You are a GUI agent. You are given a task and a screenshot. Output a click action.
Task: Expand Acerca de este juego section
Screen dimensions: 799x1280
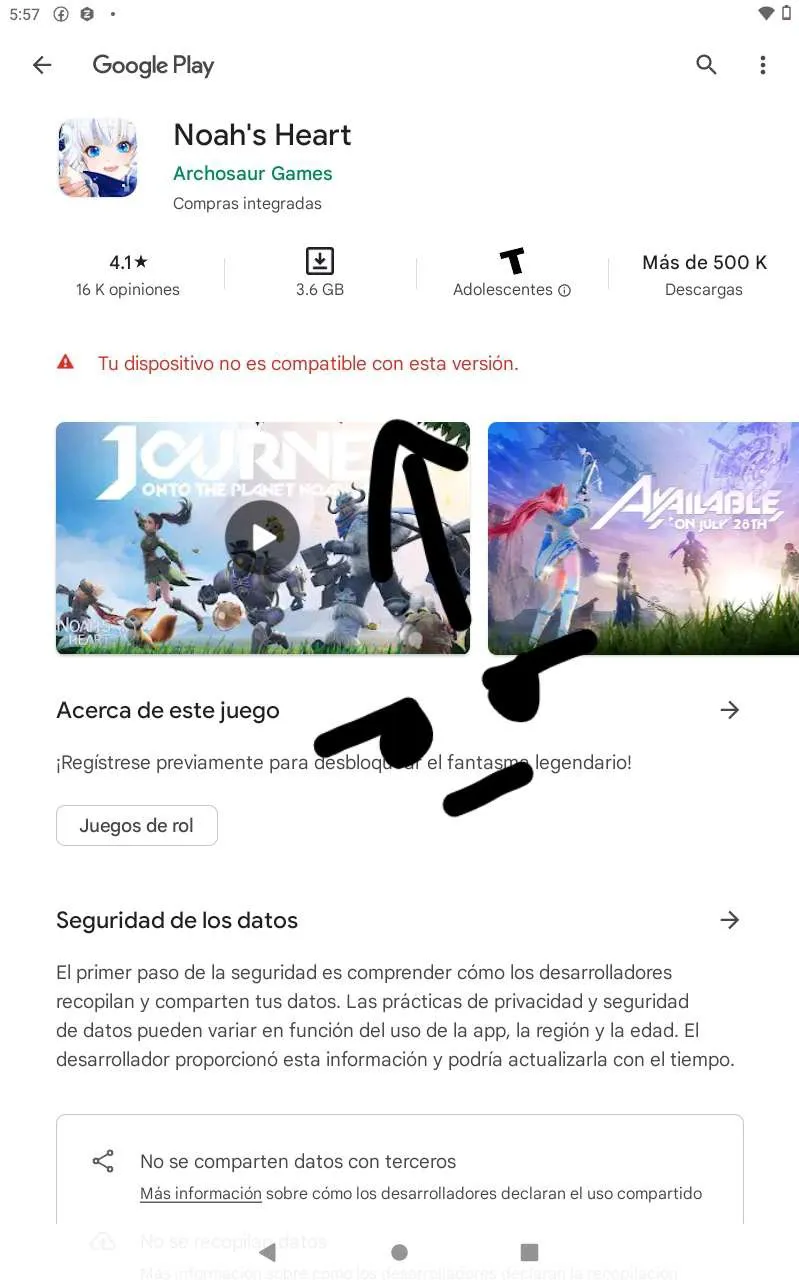tap(729, 710)
